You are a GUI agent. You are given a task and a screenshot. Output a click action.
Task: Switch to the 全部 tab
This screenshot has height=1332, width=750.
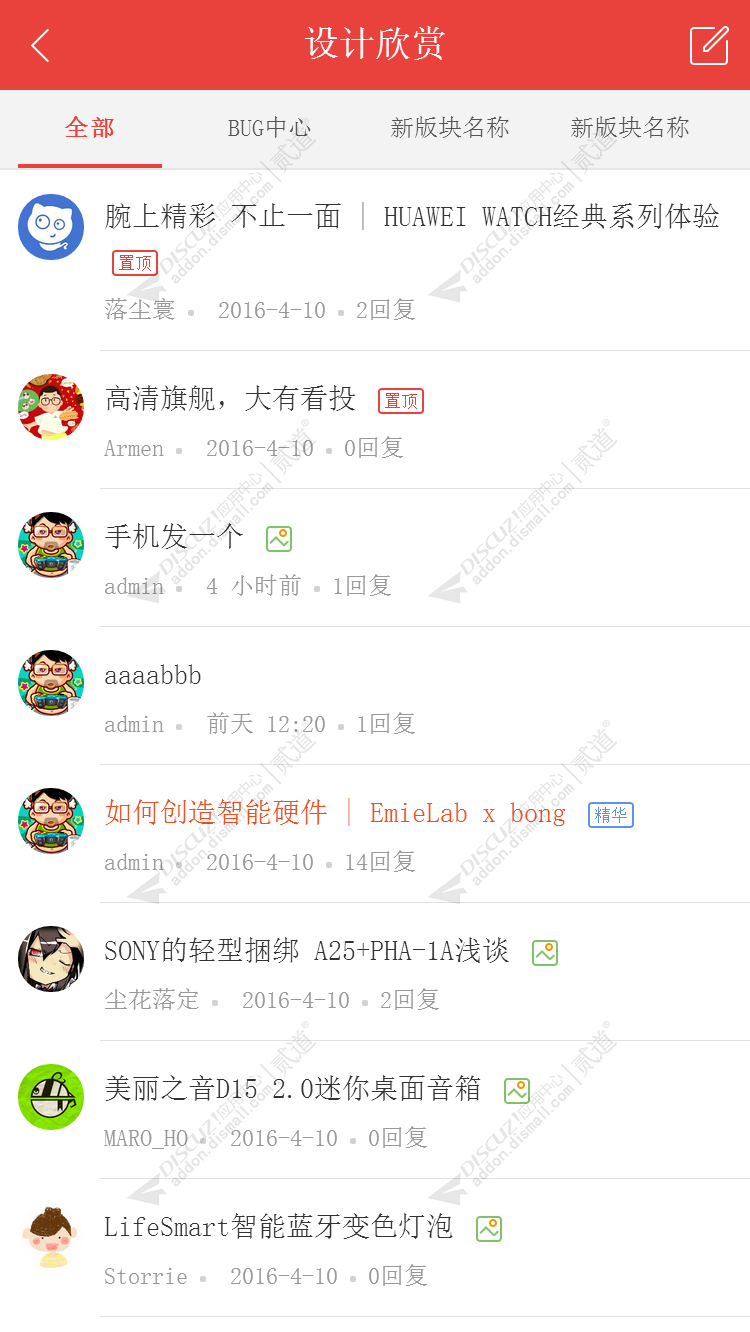90,128
